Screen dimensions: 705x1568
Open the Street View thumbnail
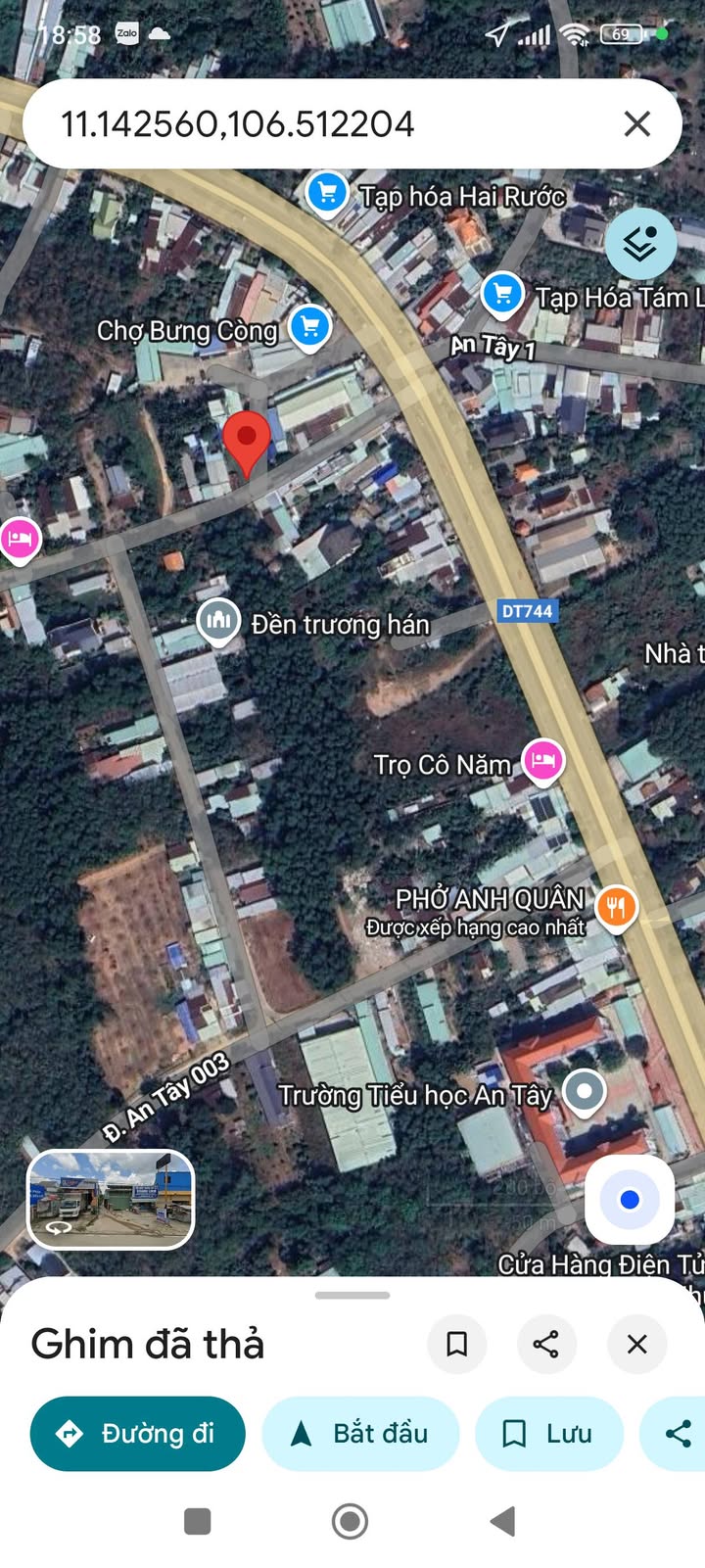pyautogui.click(x=111, y=1199)
